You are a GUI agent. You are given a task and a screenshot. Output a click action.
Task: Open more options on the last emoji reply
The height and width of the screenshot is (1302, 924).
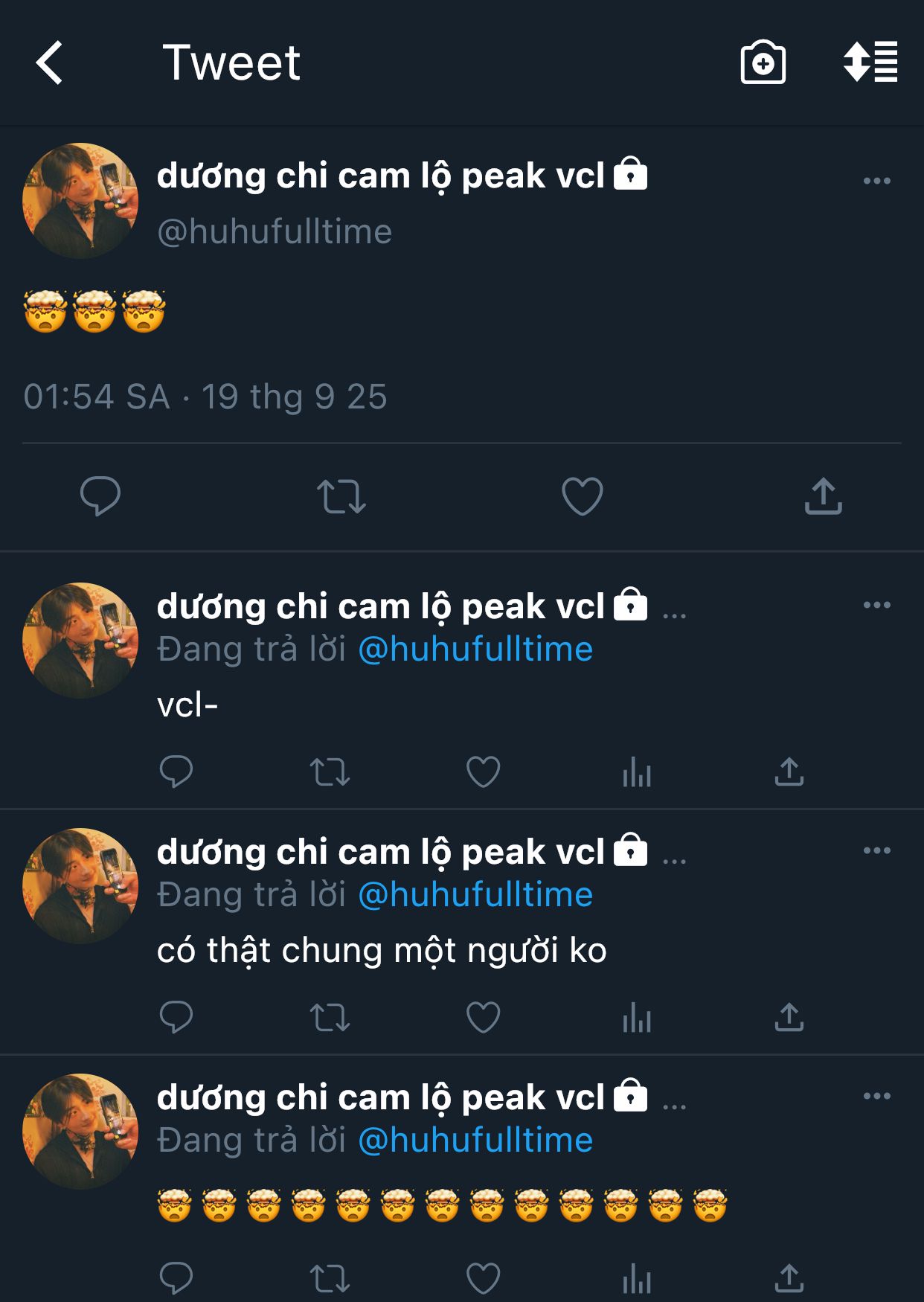pyautogui.click(x=876, y=1096)
